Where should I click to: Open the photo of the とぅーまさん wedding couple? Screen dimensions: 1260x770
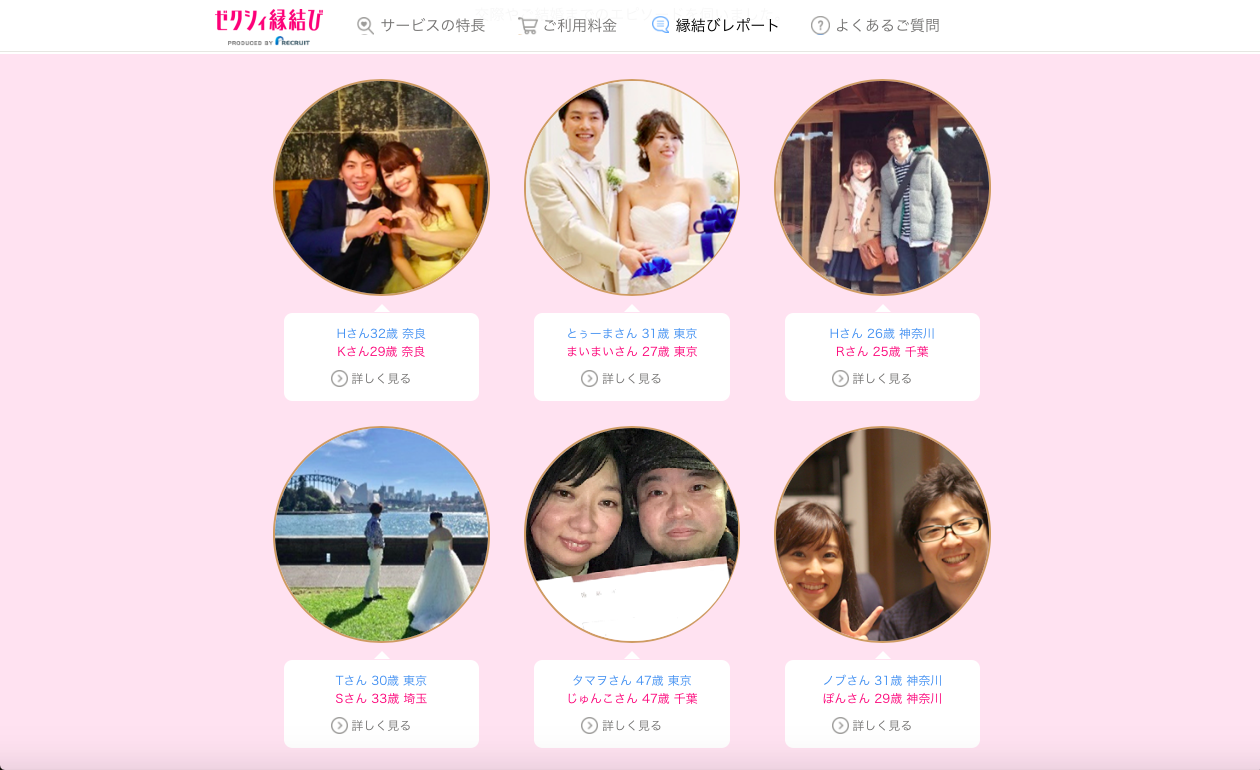[x=632, y=187]
